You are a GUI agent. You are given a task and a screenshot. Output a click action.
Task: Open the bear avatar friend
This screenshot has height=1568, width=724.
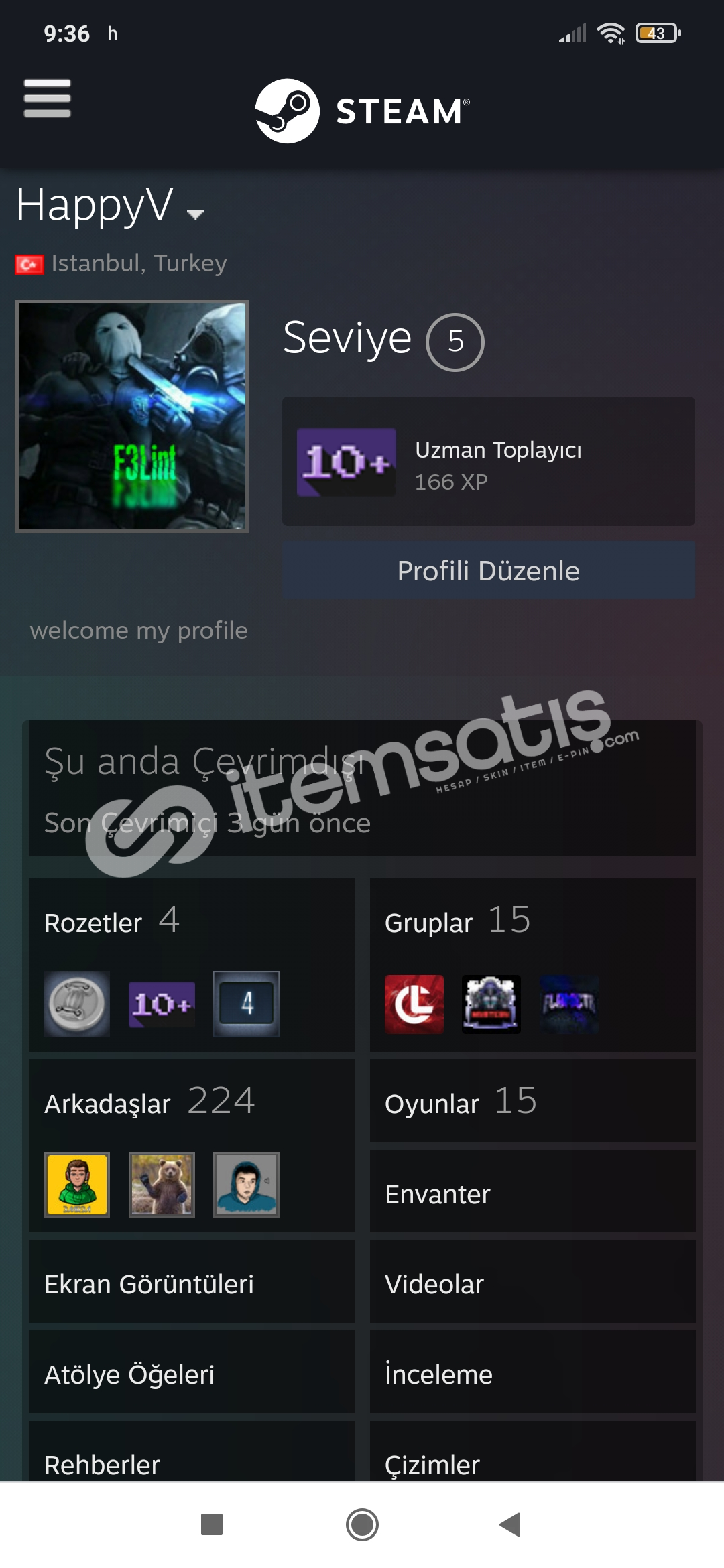pos(162,1185)
